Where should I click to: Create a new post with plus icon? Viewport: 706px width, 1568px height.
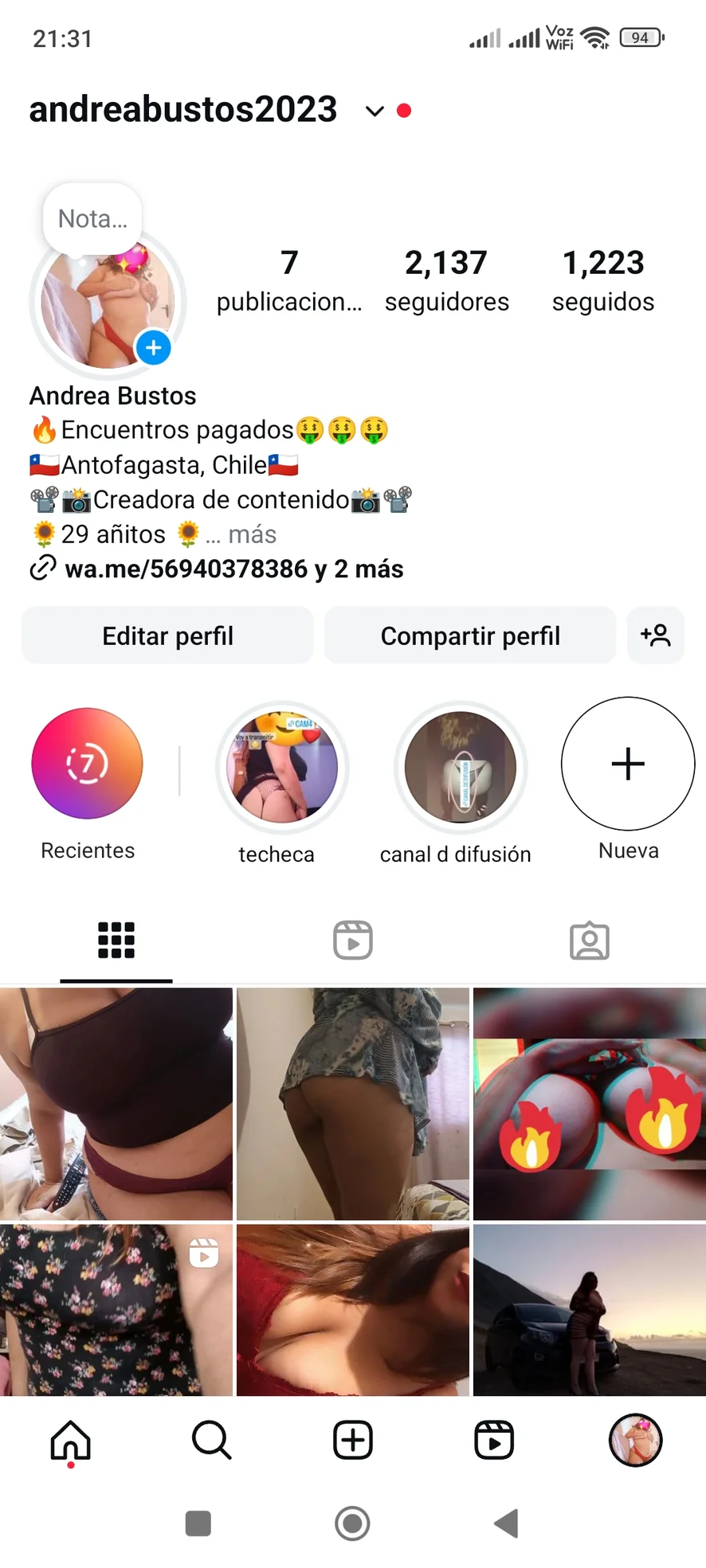pyautogui.click(x=353, y=1440)
